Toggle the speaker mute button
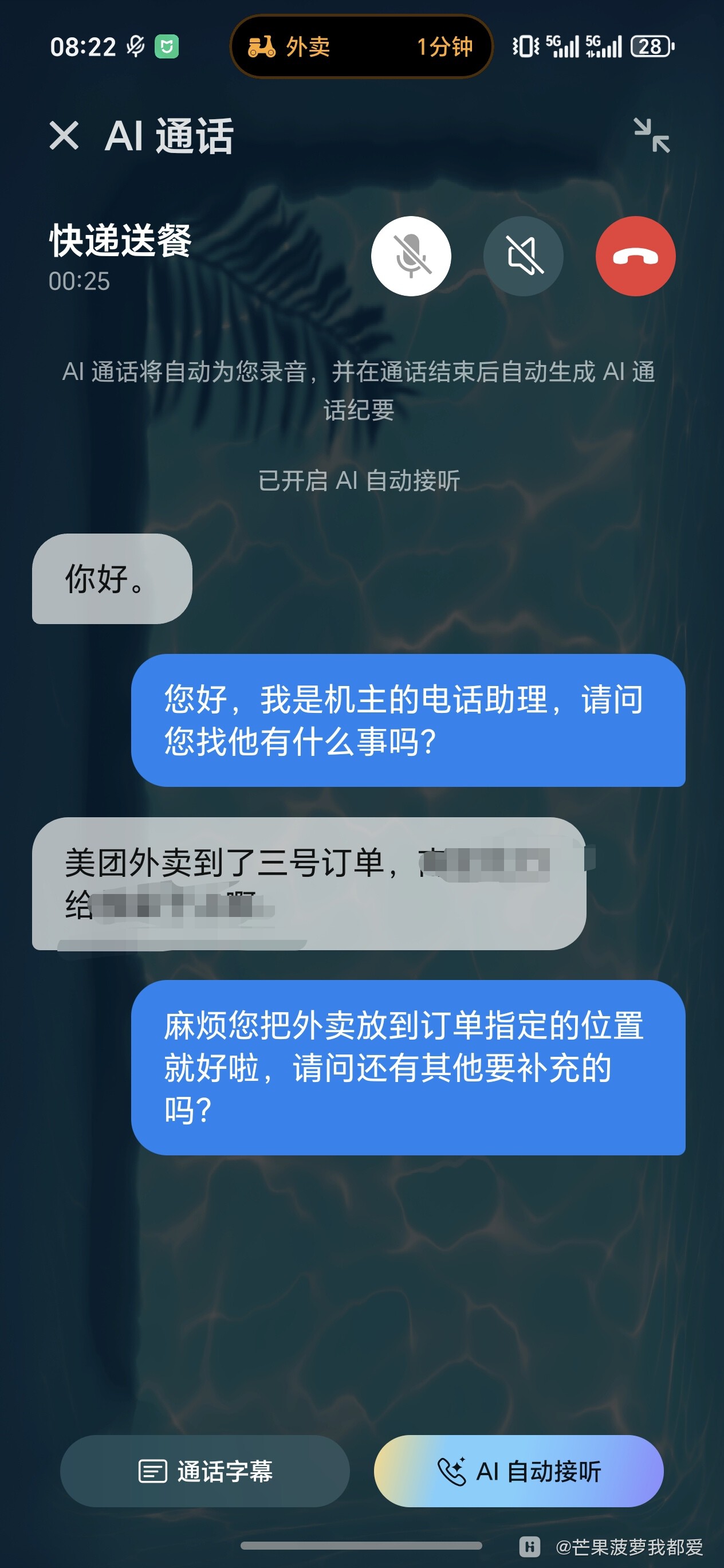The image size is (724, 1568). click(x=522, y=256)
